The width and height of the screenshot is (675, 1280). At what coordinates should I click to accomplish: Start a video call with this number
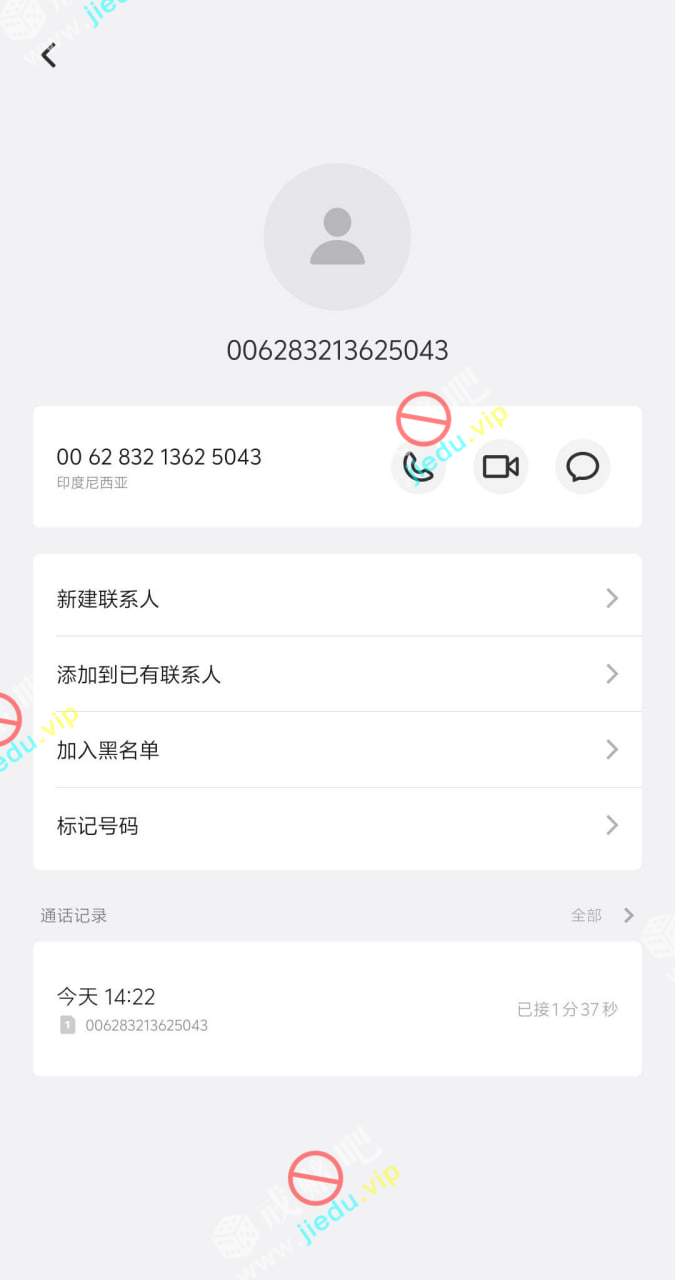(x=500, y=467)
